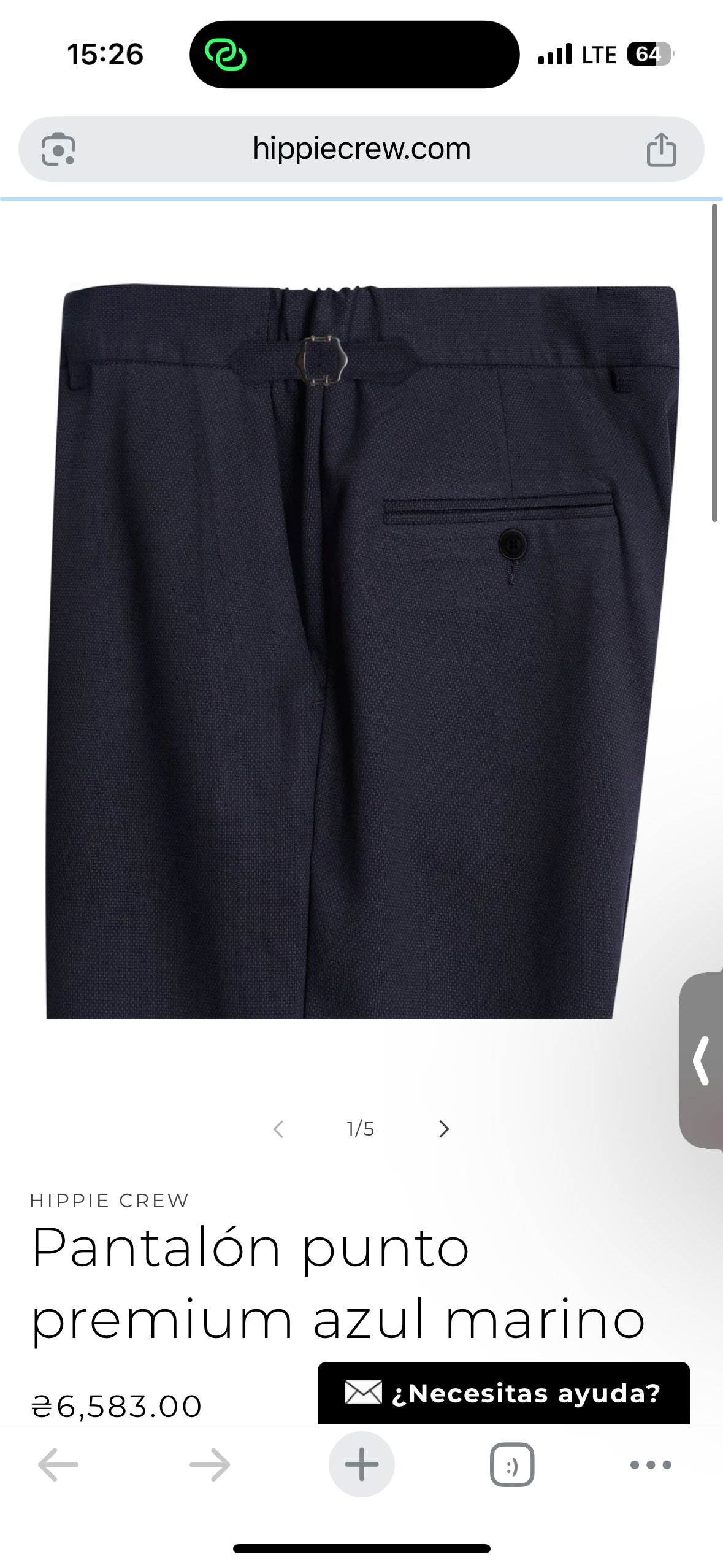
Task: Open the browser overflow menu
Action: click(651, 1465)
